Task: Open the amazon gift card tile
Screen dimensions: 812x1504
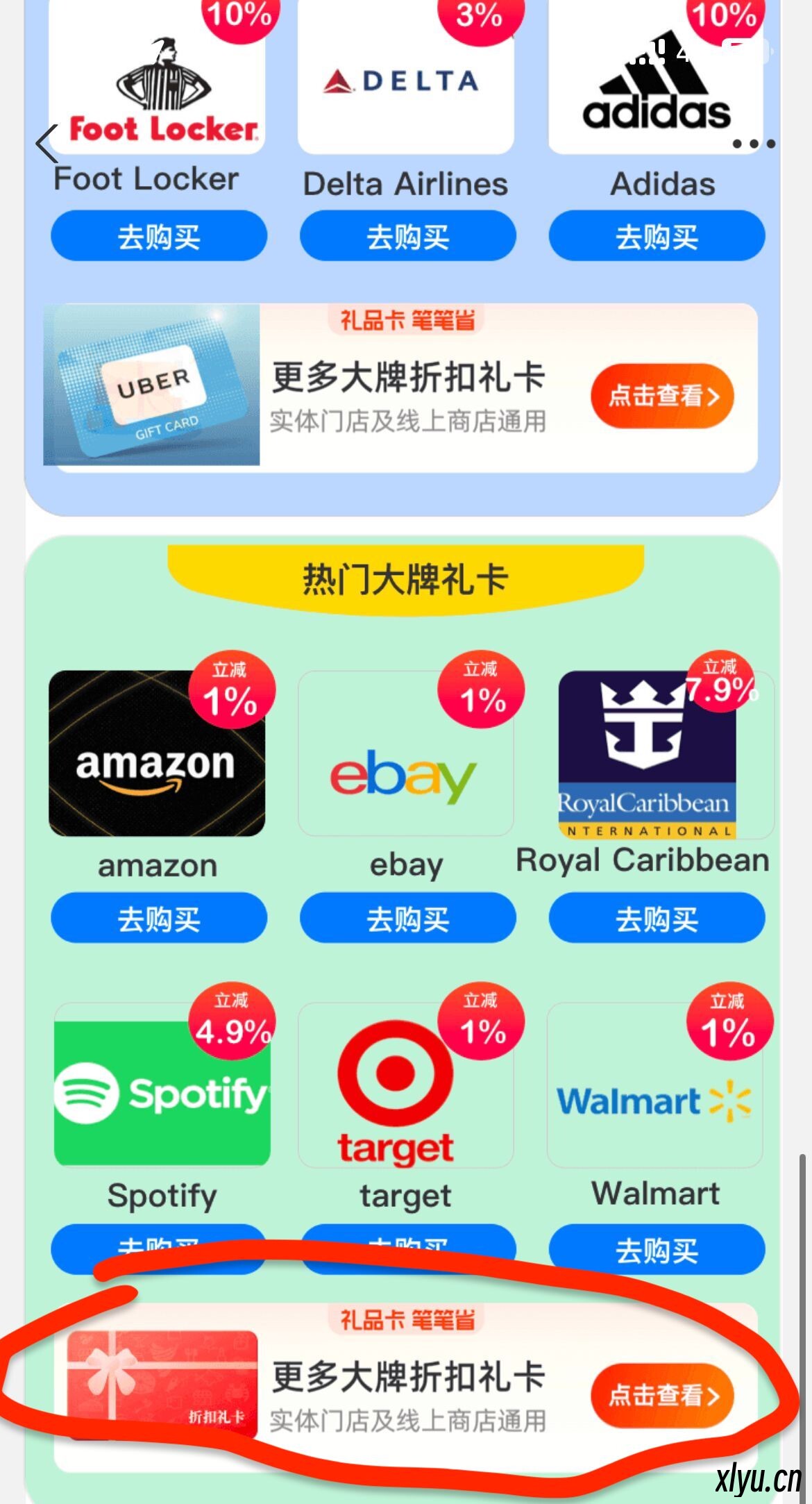Action: pos(157,753)
